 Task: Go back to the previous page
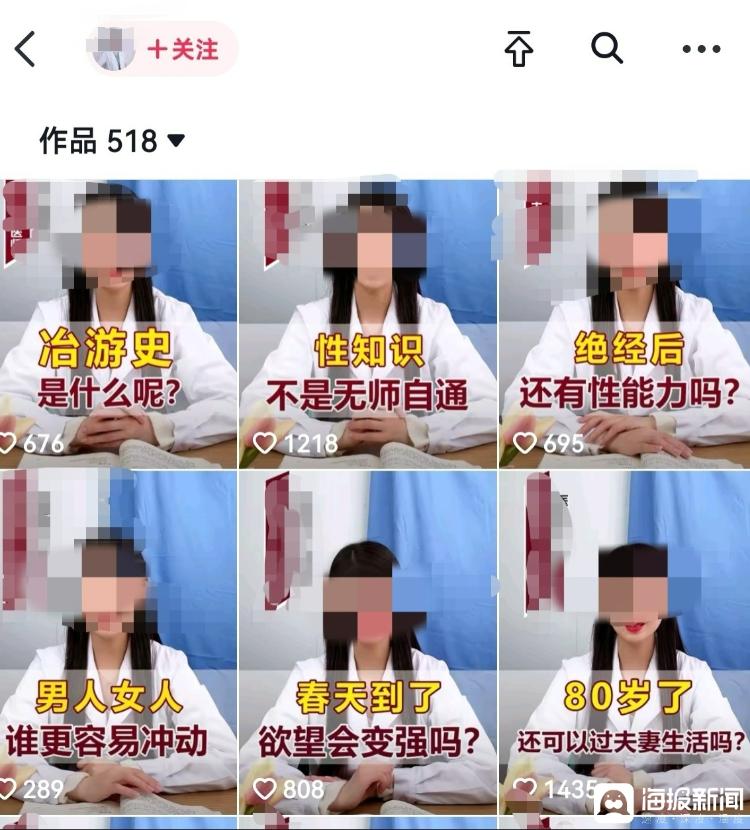(x=27, y=49)
